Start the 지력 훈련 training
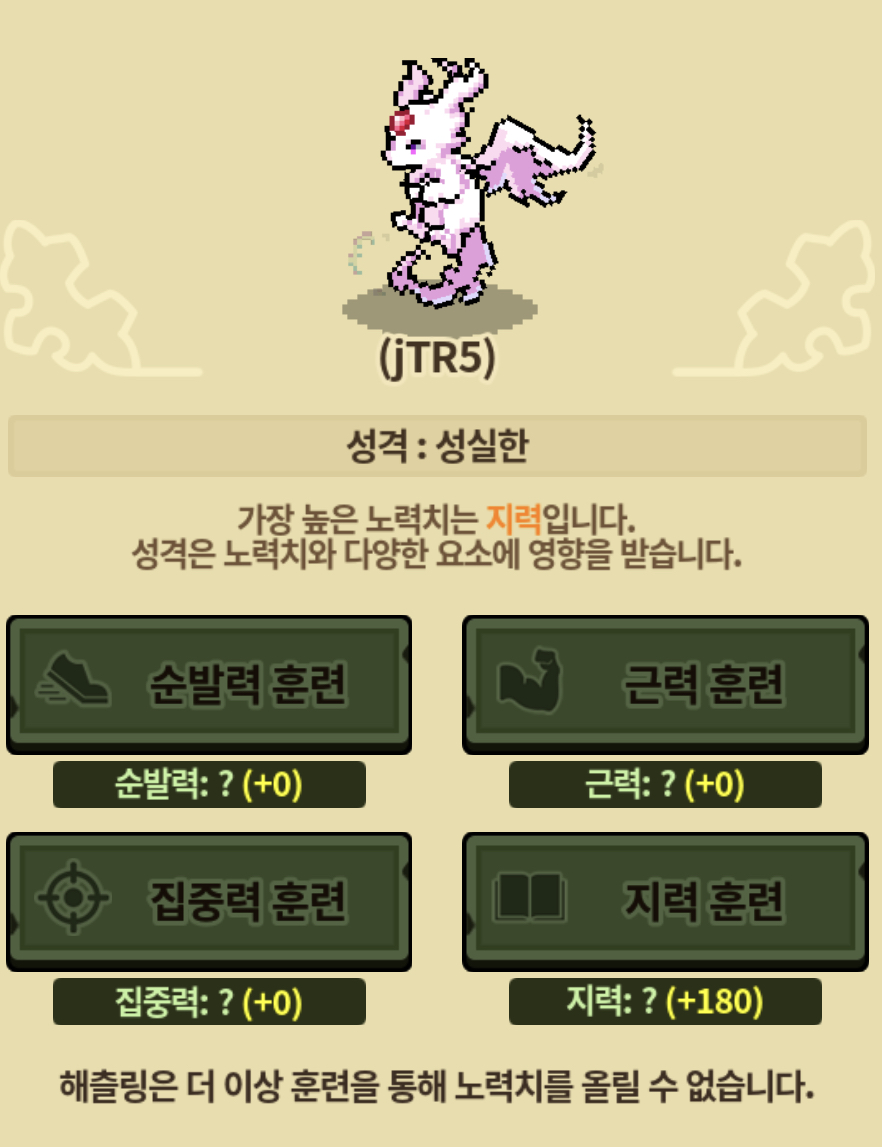This screenshot has height=1147, width=882. point(665,901)
